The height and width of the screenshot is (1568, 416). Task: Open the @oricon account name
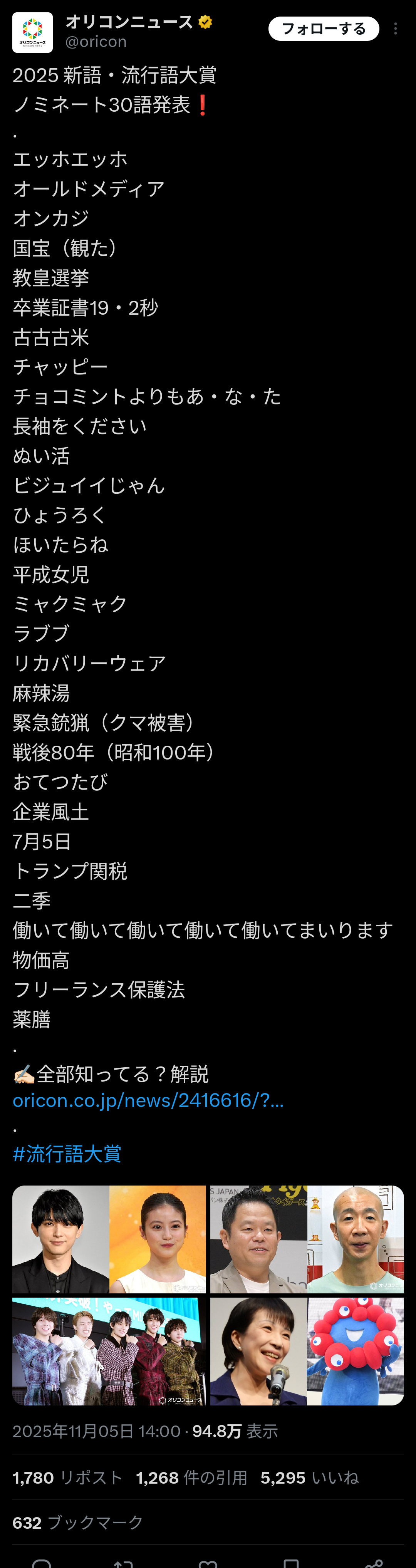pyautogui.click(x=96, y=42)
